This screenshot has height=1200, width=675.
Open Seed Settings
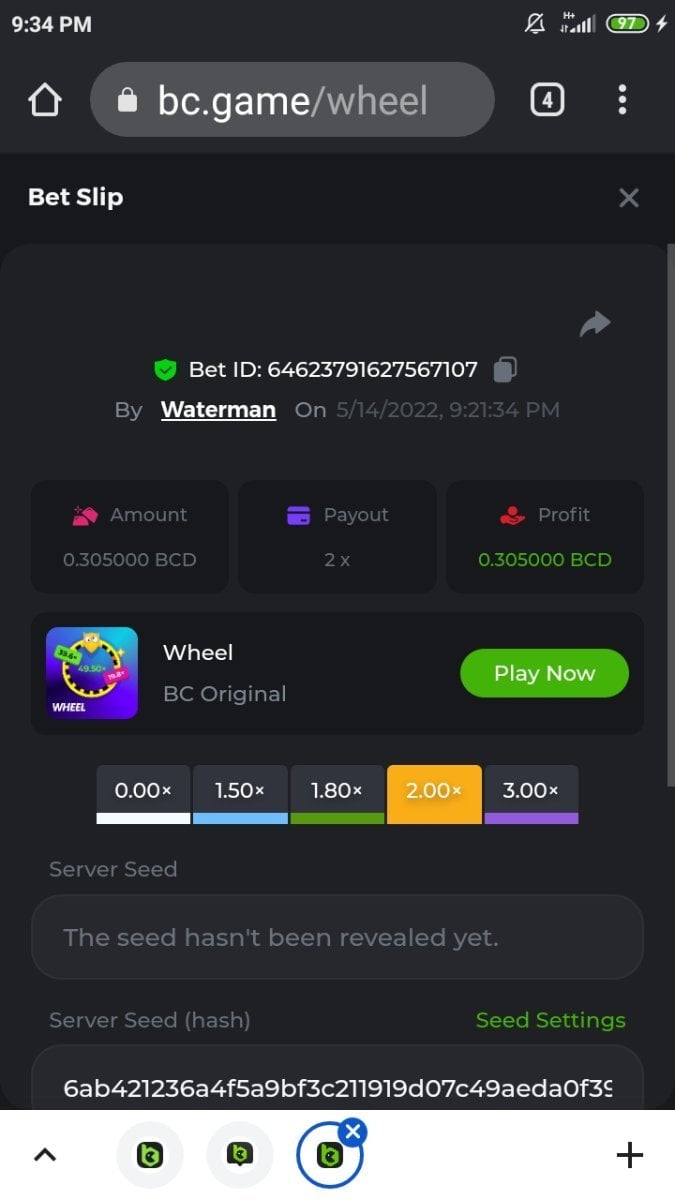(x=550, y=1020)
